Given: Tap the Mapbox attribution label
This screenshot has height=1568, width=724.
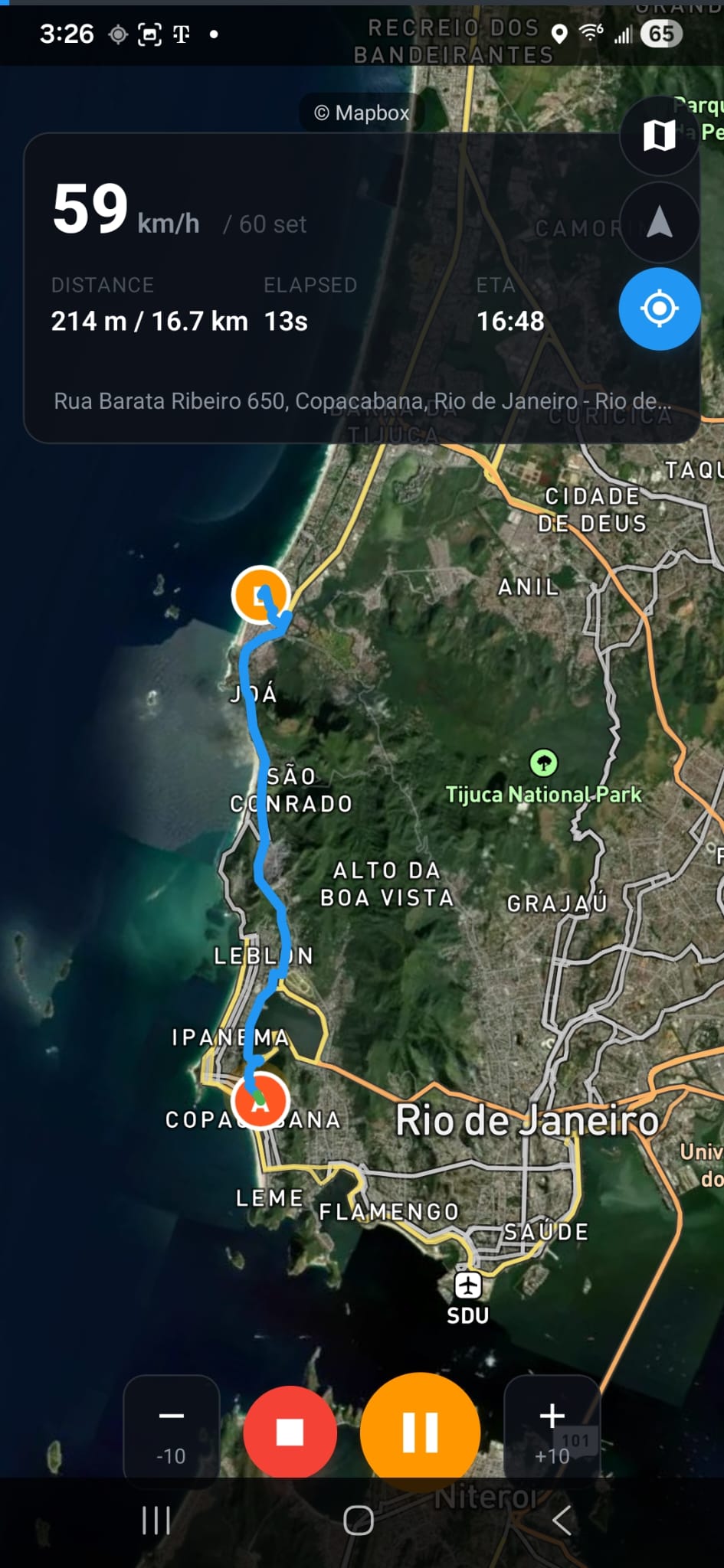Looking at the screenshot, I should 360,113.
